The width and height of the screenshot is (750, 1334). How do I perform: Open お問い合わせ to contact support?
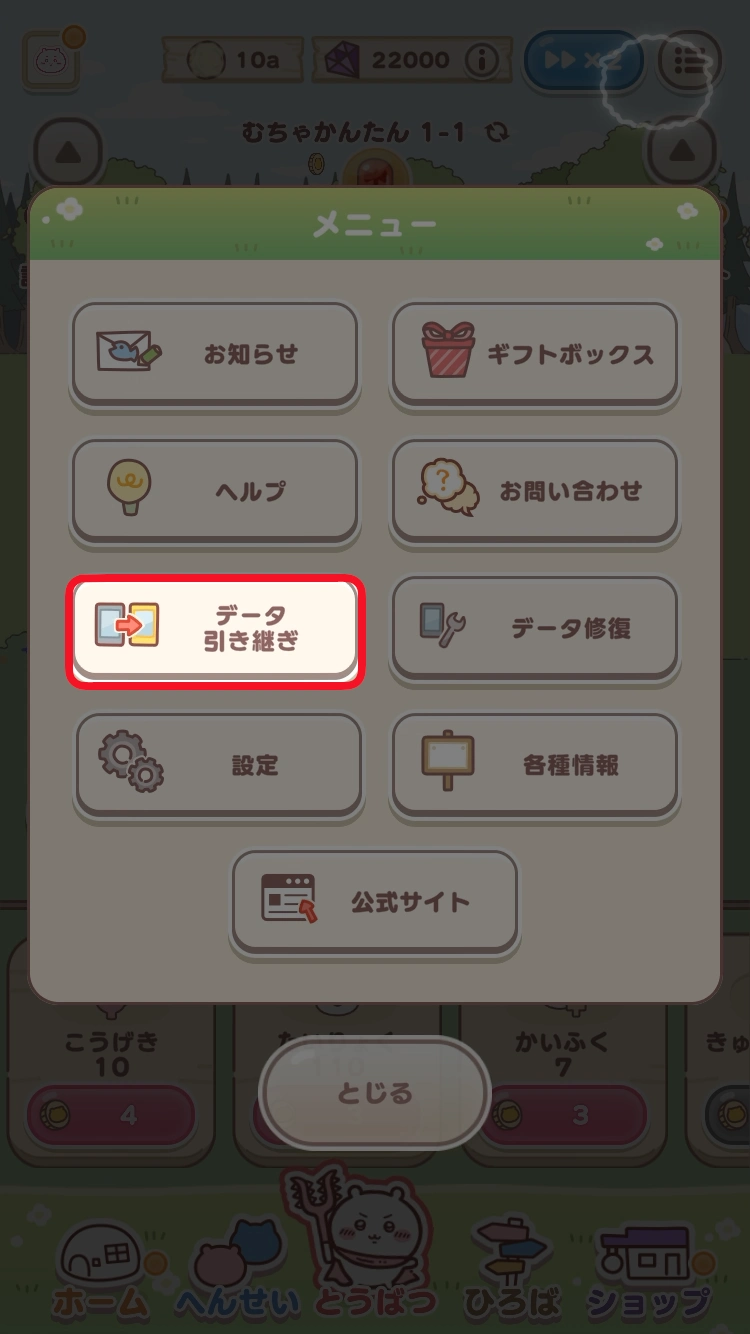pyautogui.click(x=534, y=491)
